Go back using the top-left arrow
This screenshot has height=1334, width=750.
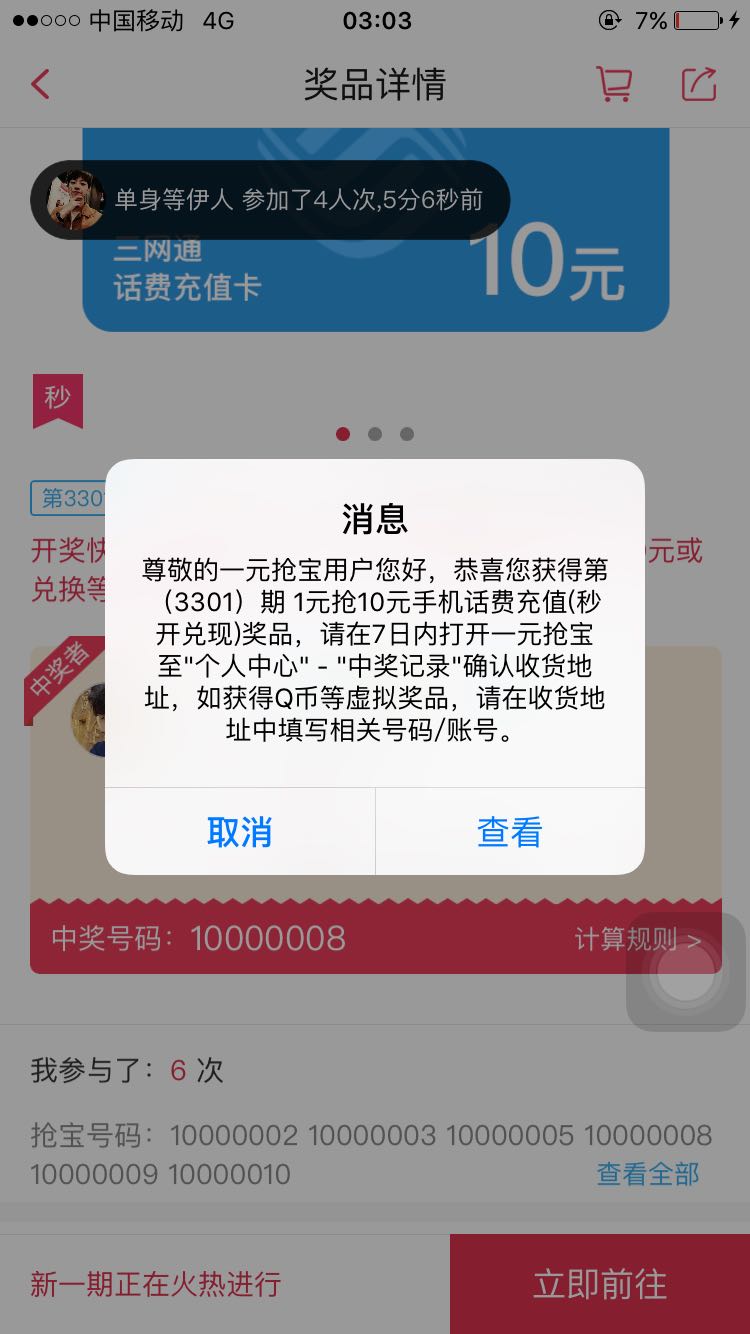point(40,84)
